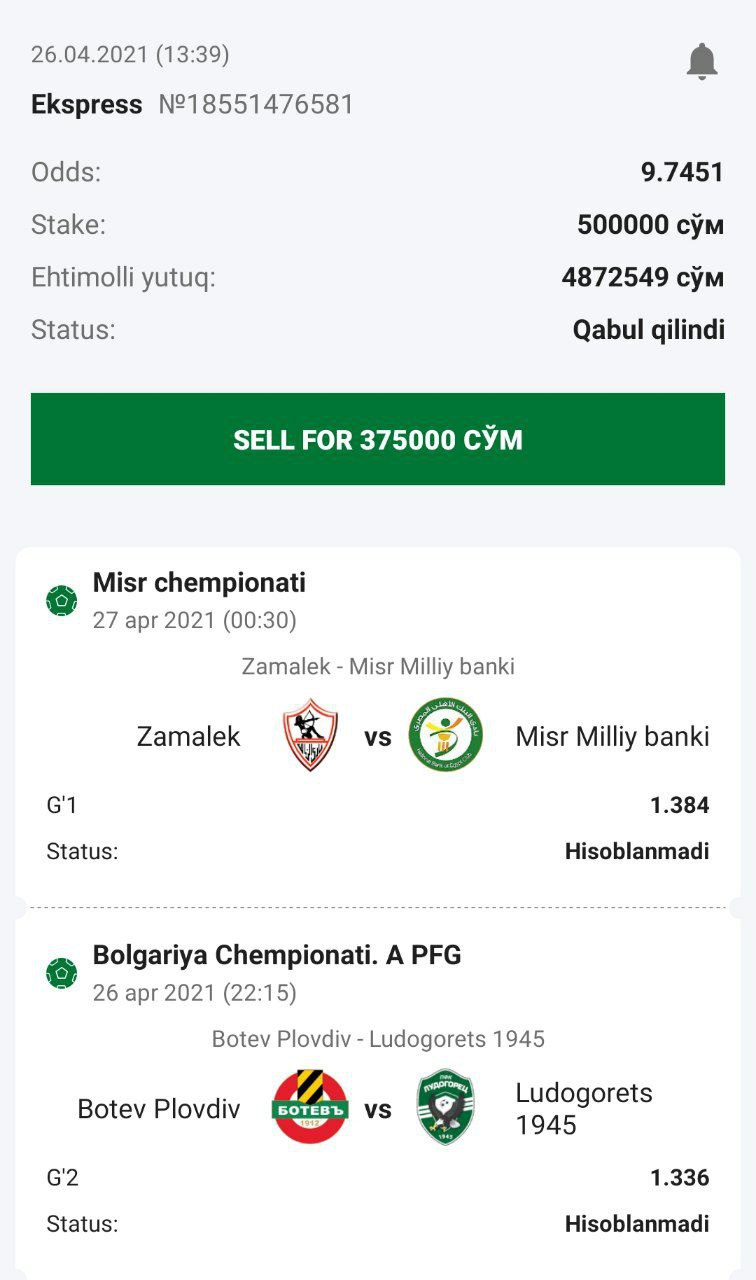Open the Zamalek vs Misr Milliy banki match
This screenshot has width=756, height=1280.
click(378, 736)
